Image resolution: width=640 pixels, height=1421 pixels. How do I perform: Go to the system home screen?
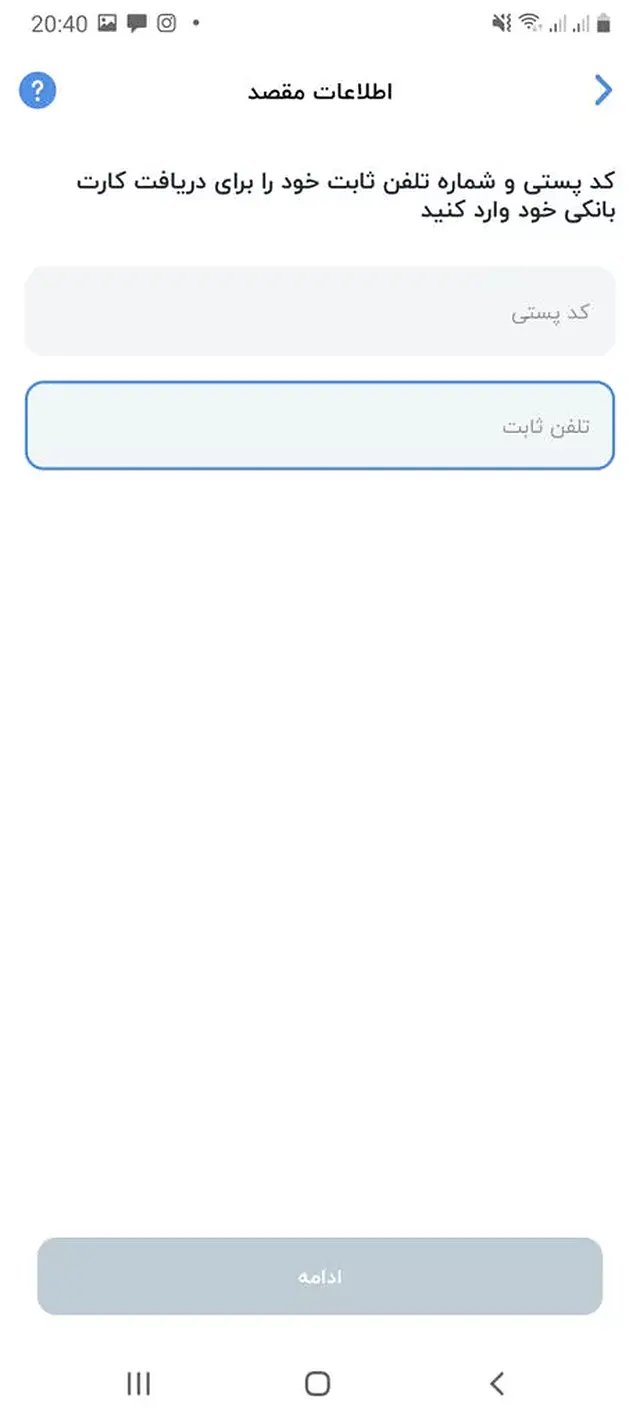point(317,1383)
